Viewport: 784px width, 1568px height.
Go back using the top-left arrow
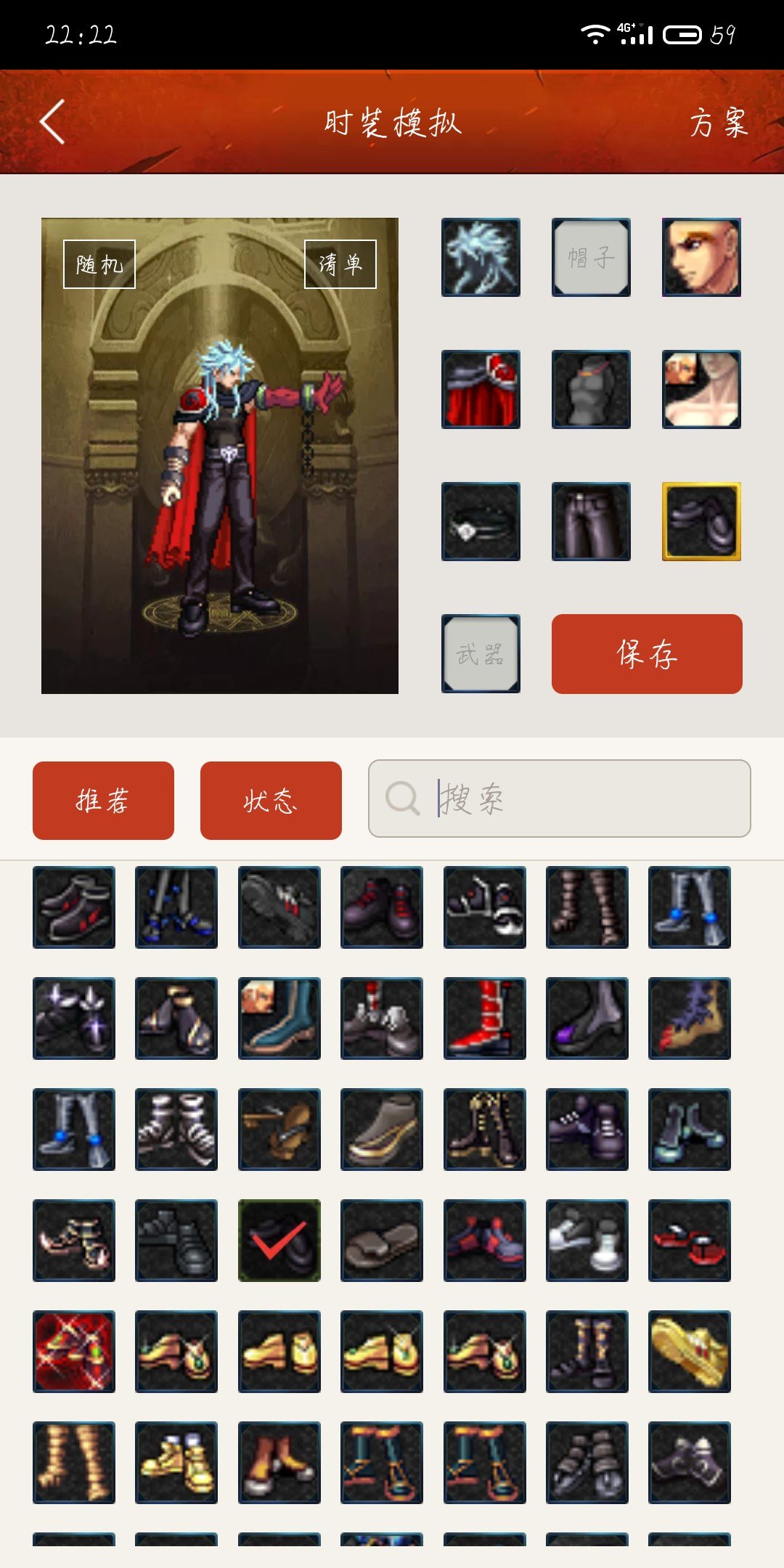[x=52, y=122]
